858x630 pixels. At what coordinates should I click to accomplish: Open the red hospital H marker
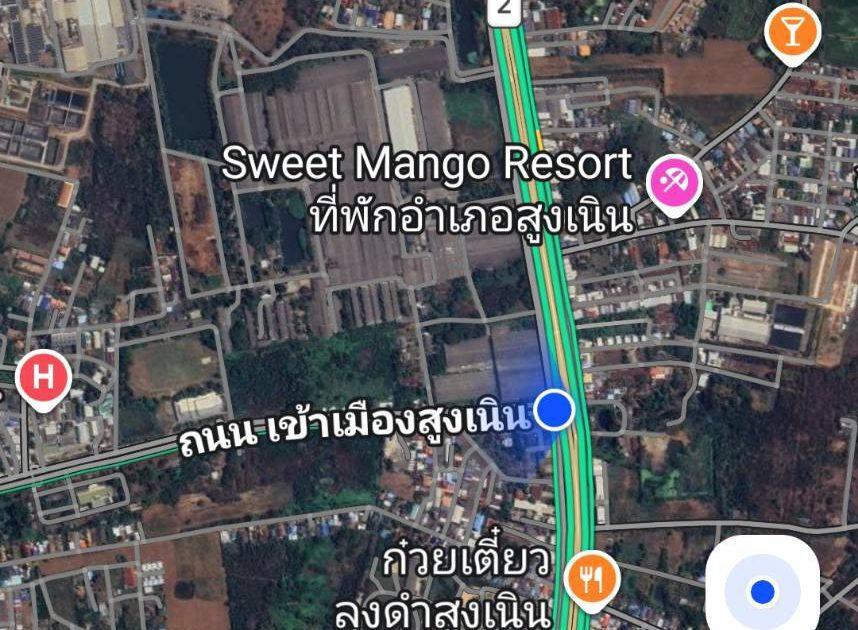click(x=43, y=378)
